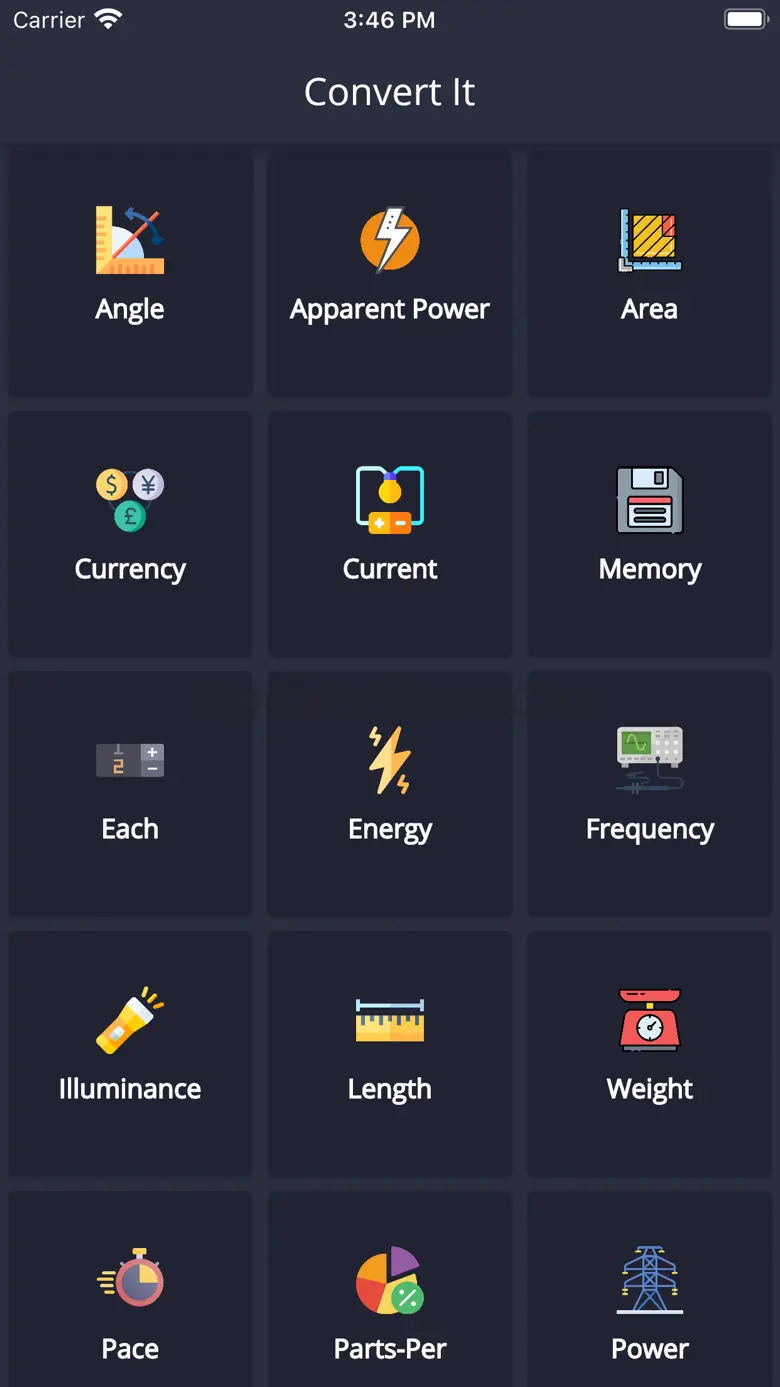Image resolution: width=780 pixels, height=1387 pixels.
Task: Tap the Currency converter
Action: (x=130, y=533)
